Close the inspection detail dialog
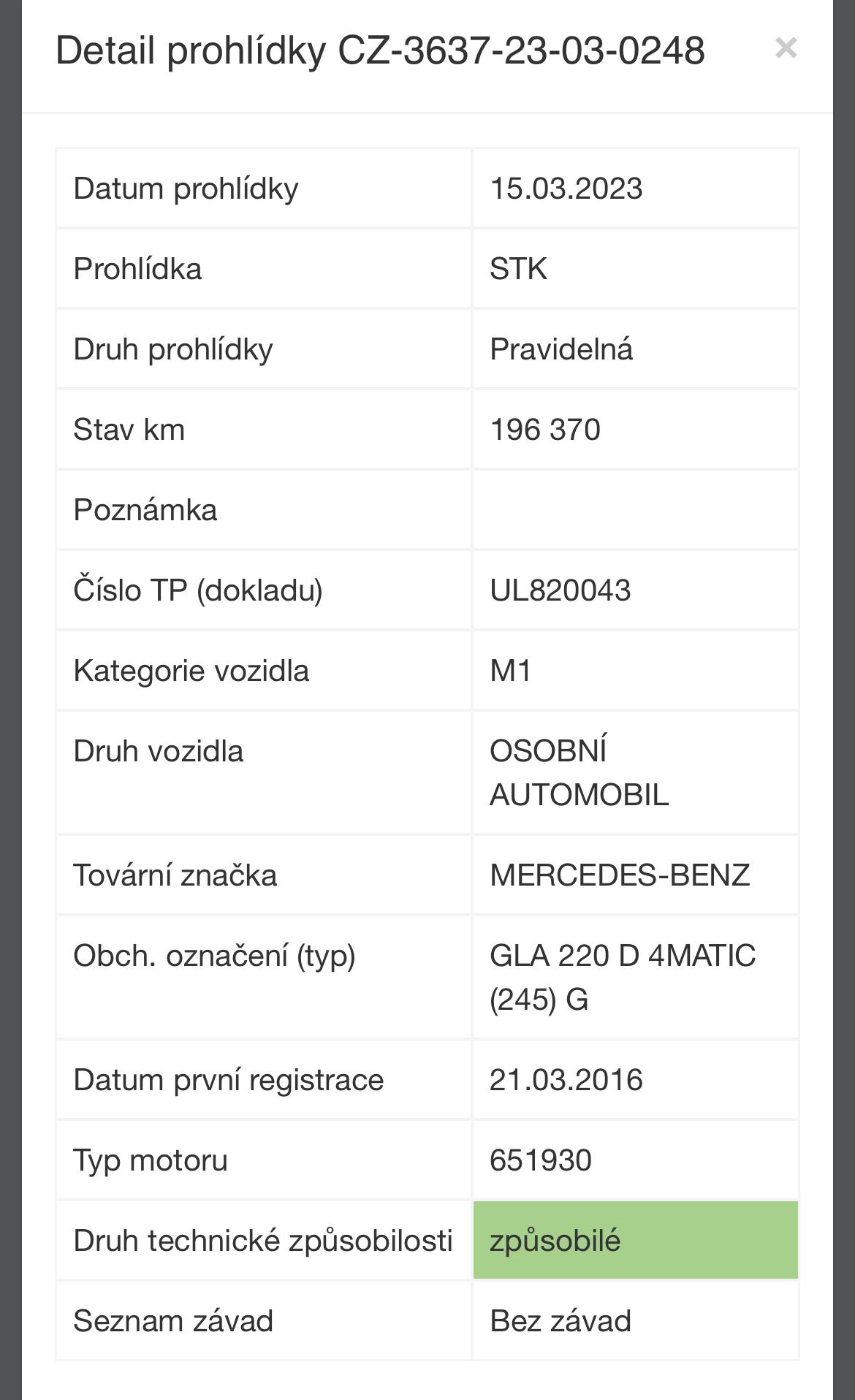The height and width of the screenshot is (1400, 855). pos(786,48)
